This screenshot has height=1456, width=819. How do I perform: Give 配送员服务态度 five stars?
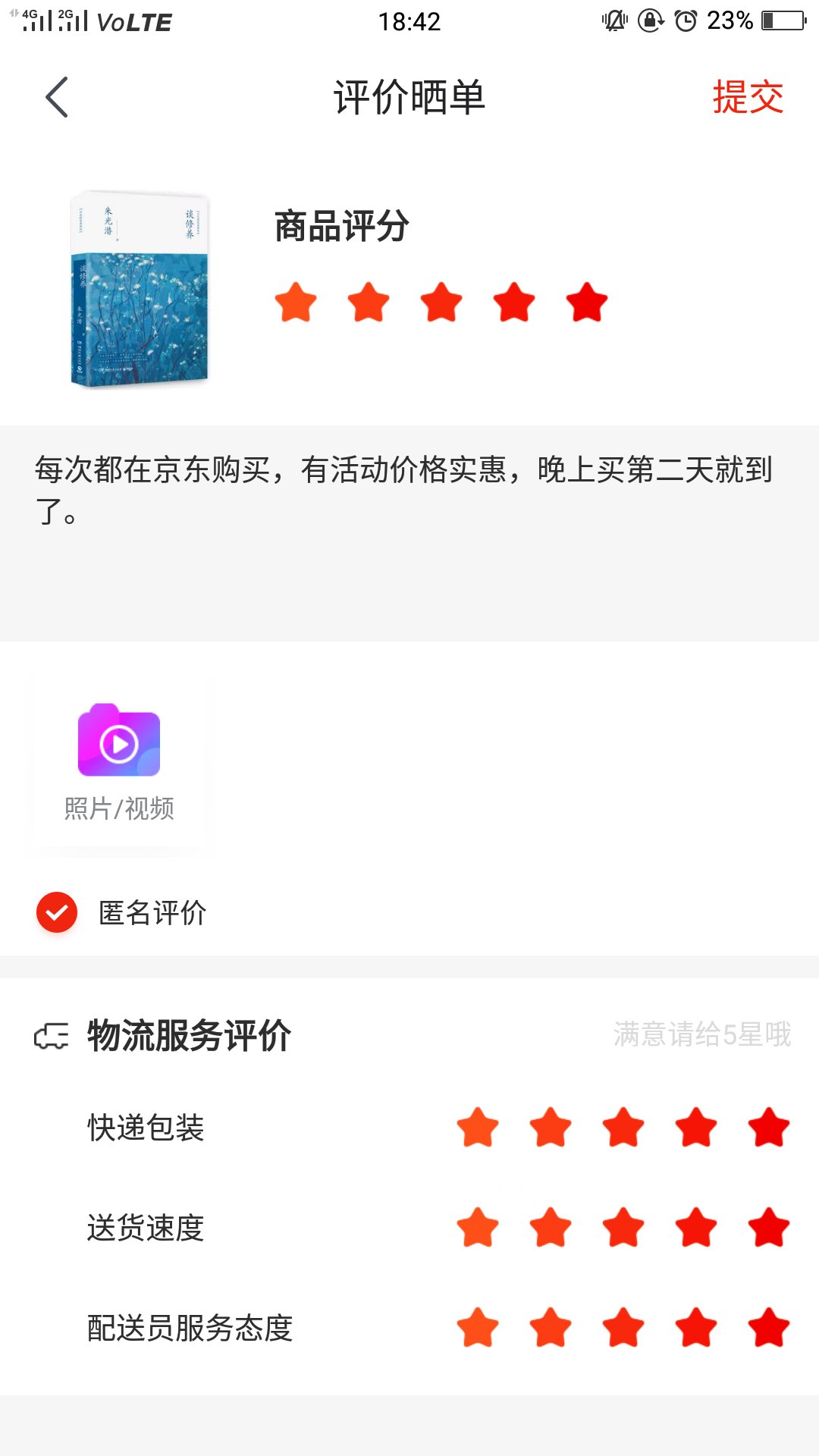pyautogui.click(x=769, y=1328)
